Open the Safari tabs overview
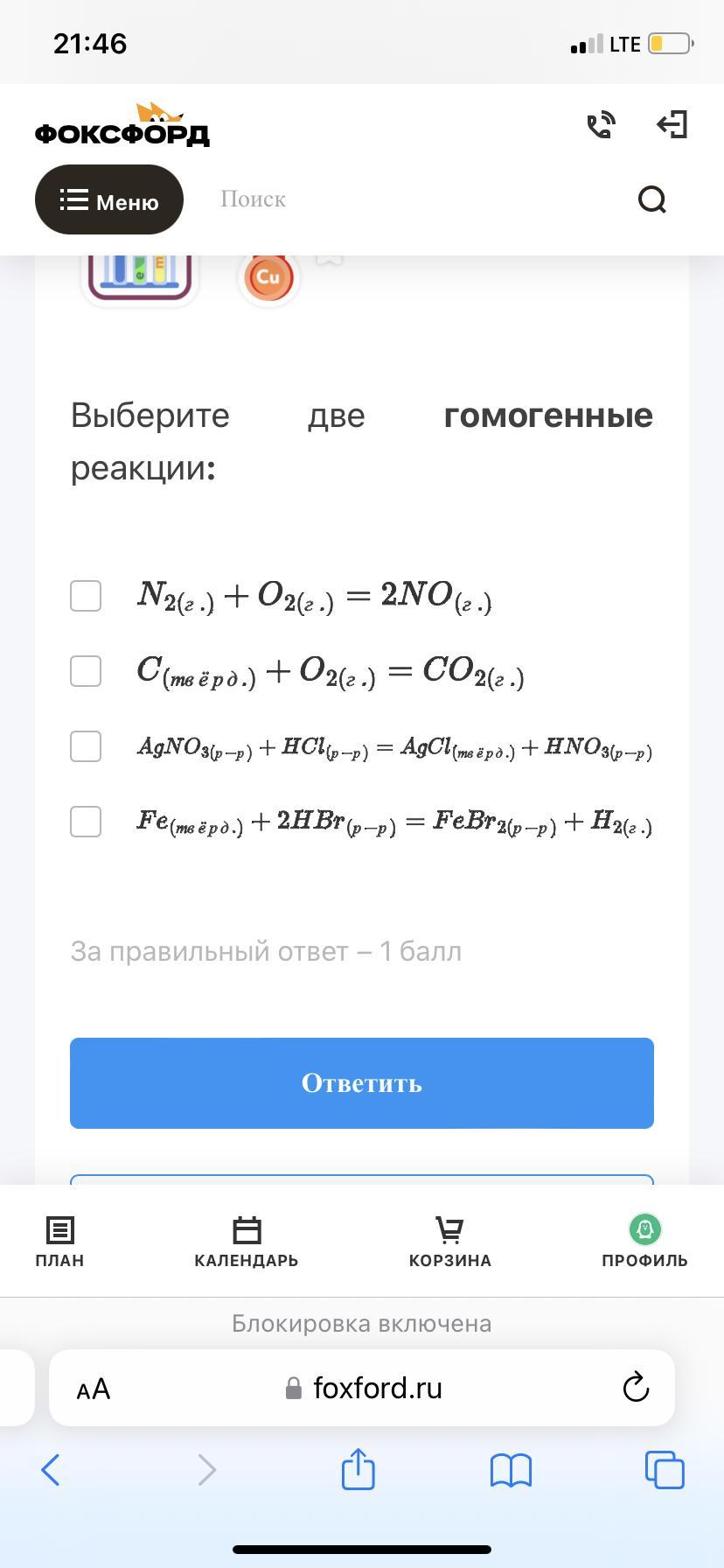 tap(665, 1470)
